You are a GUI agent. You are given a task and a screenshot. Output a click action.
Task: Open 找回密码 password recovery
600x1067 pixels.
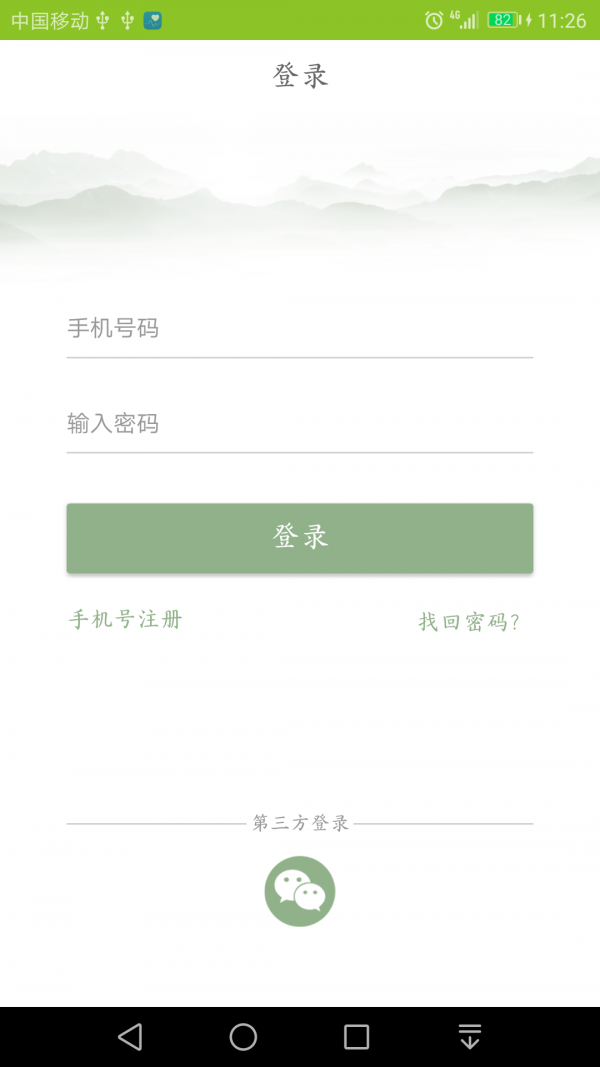coord(469,622)
